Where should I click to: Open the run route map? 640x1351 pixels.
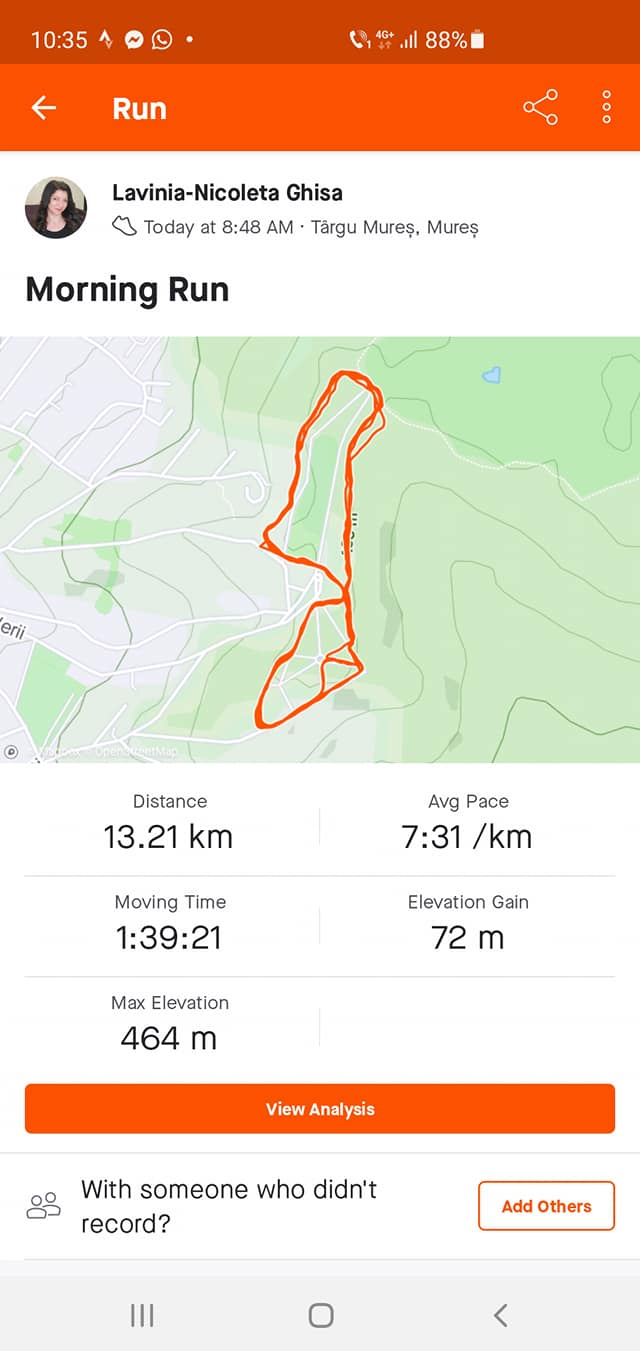(320, 549)
